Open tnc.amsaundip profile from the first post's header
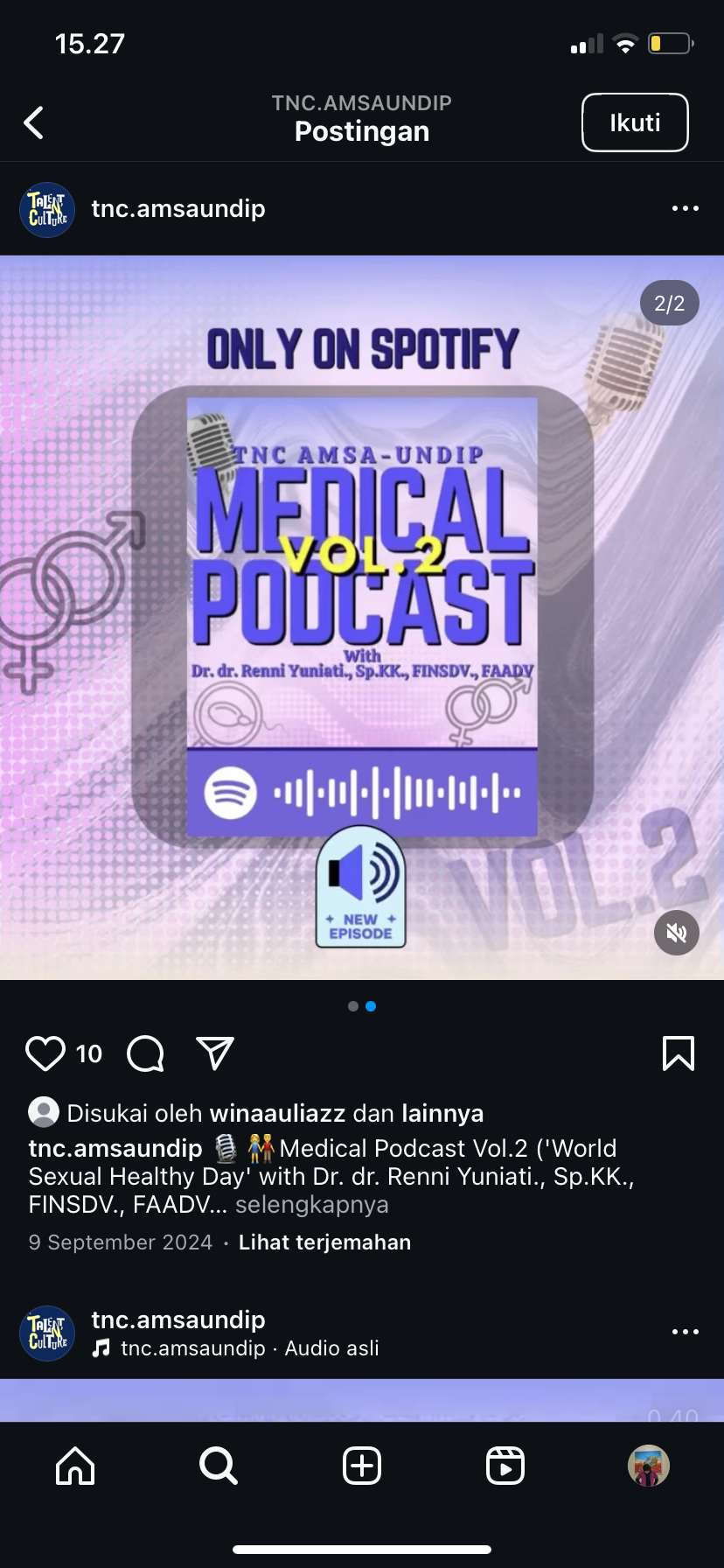Viewport: 724px width, 1568px height. (178, 208)
